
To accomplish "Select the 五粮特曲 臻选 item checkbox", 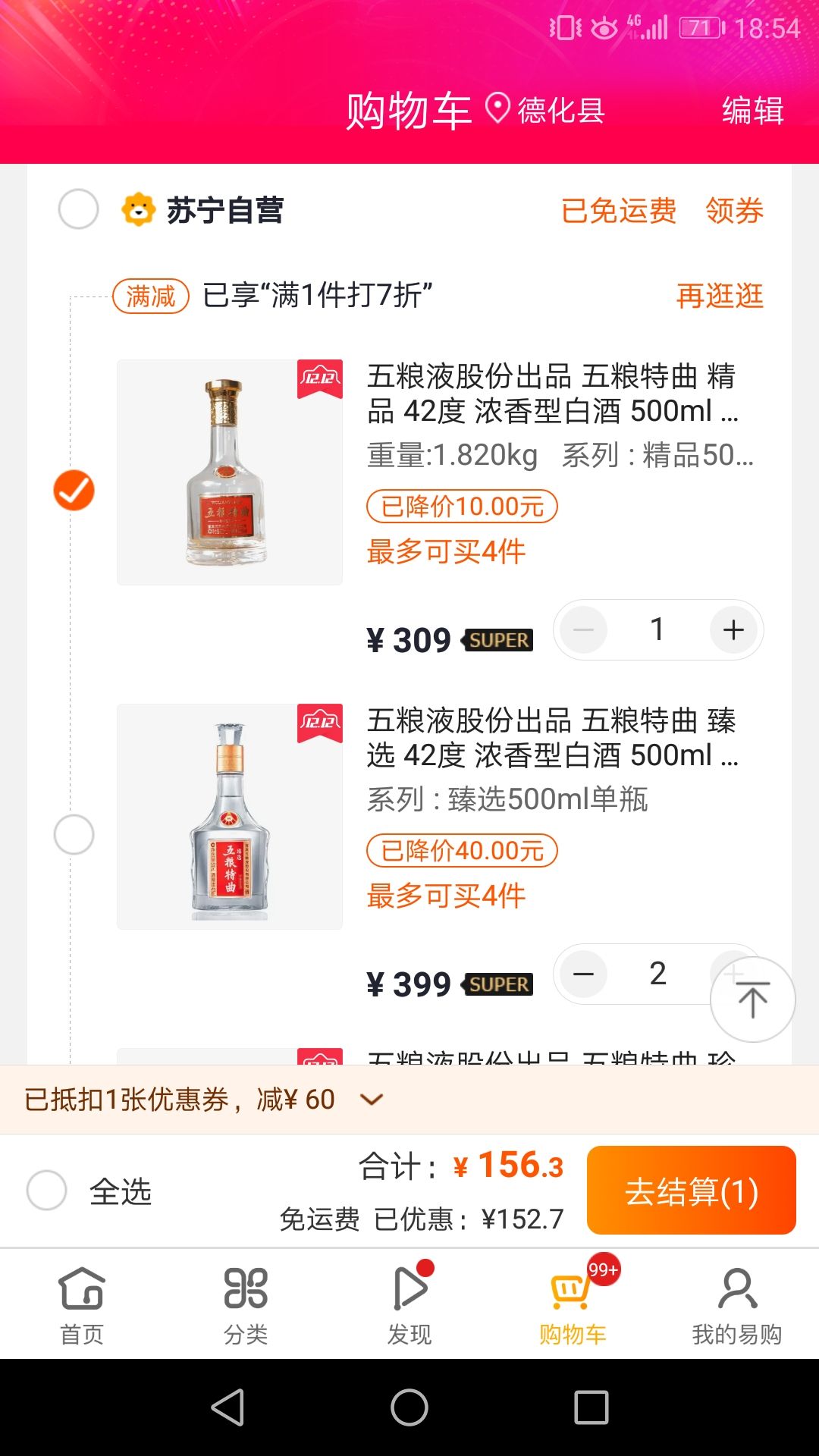I will [x=74, y=834].
